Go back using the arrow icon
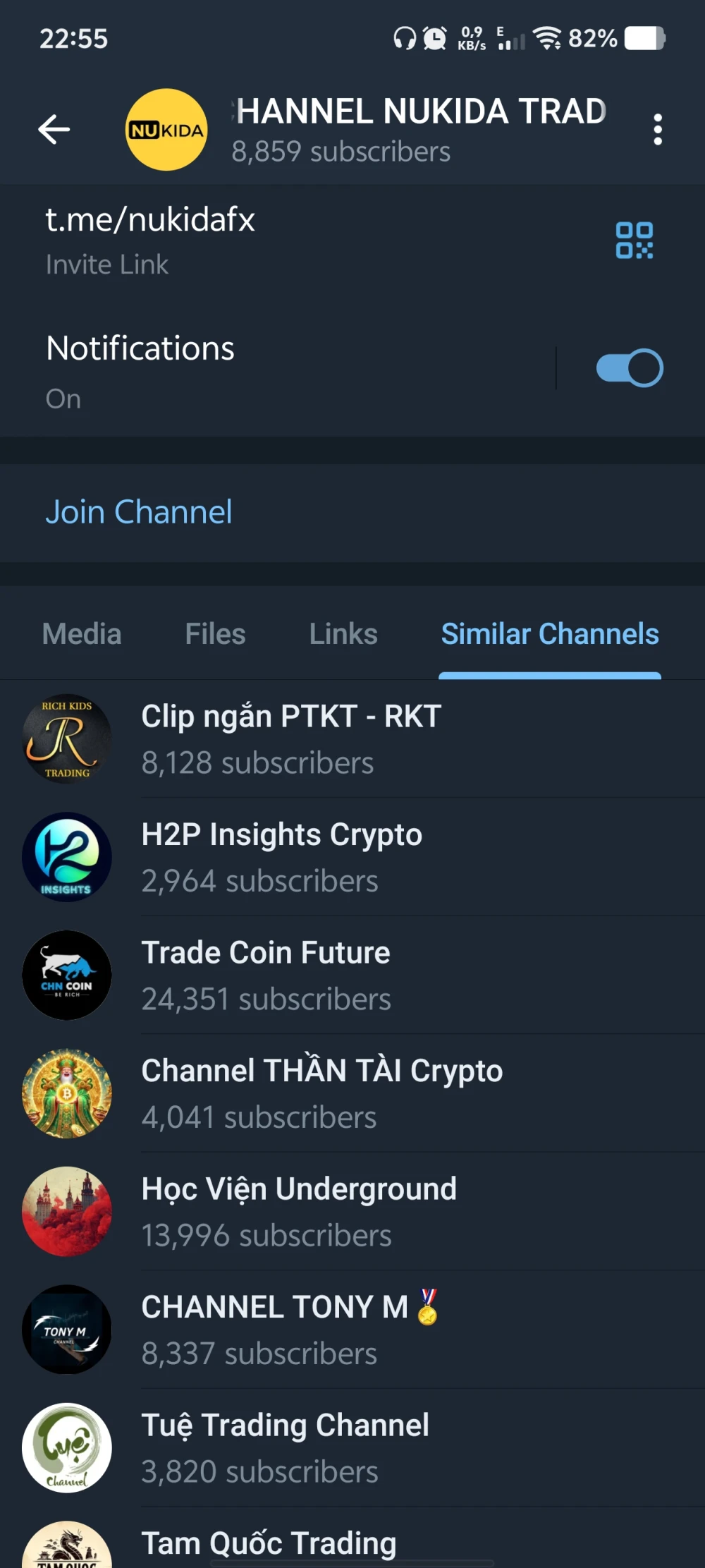Viewport: 705px width, 1568px height. (54, 130)
